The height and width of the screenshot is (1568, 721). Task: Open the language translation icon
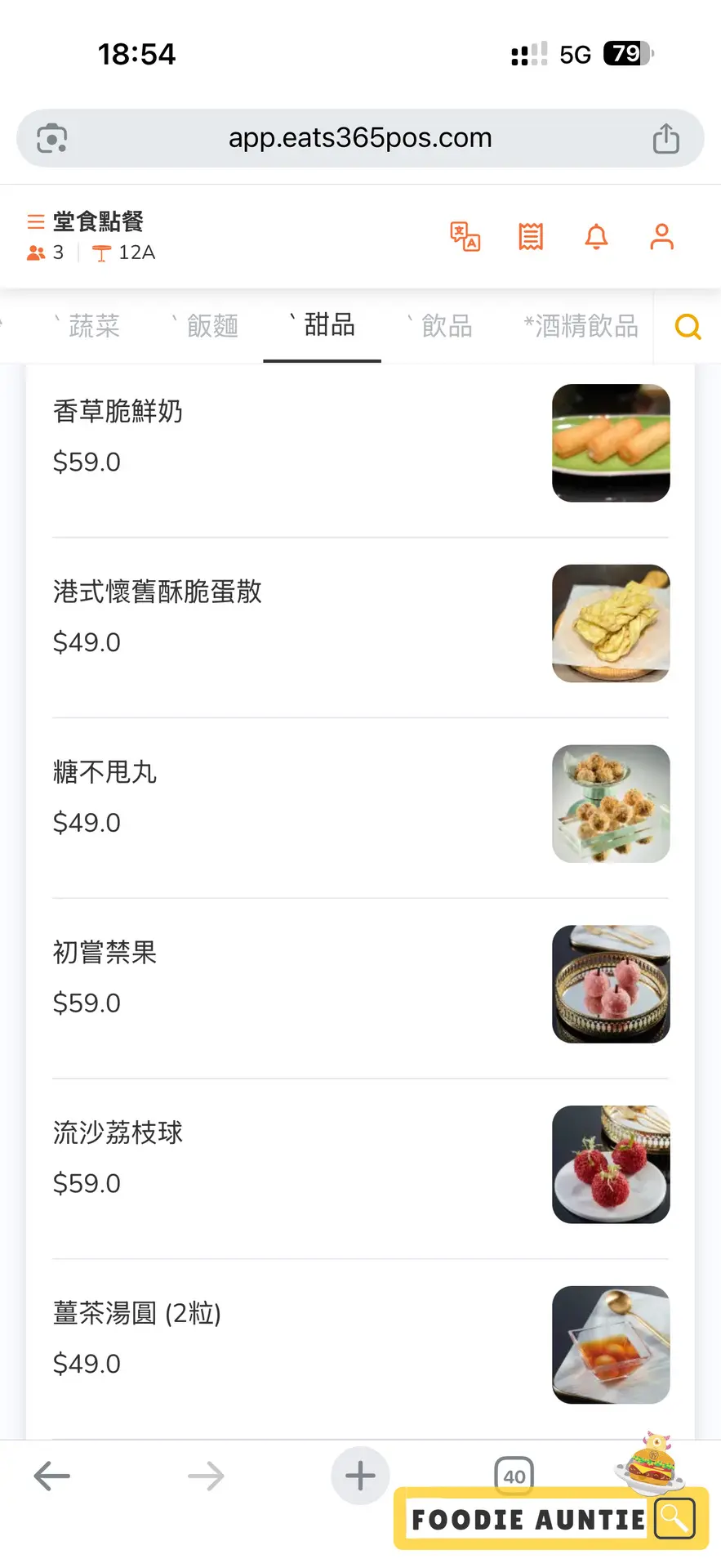[x=465, y=237]
